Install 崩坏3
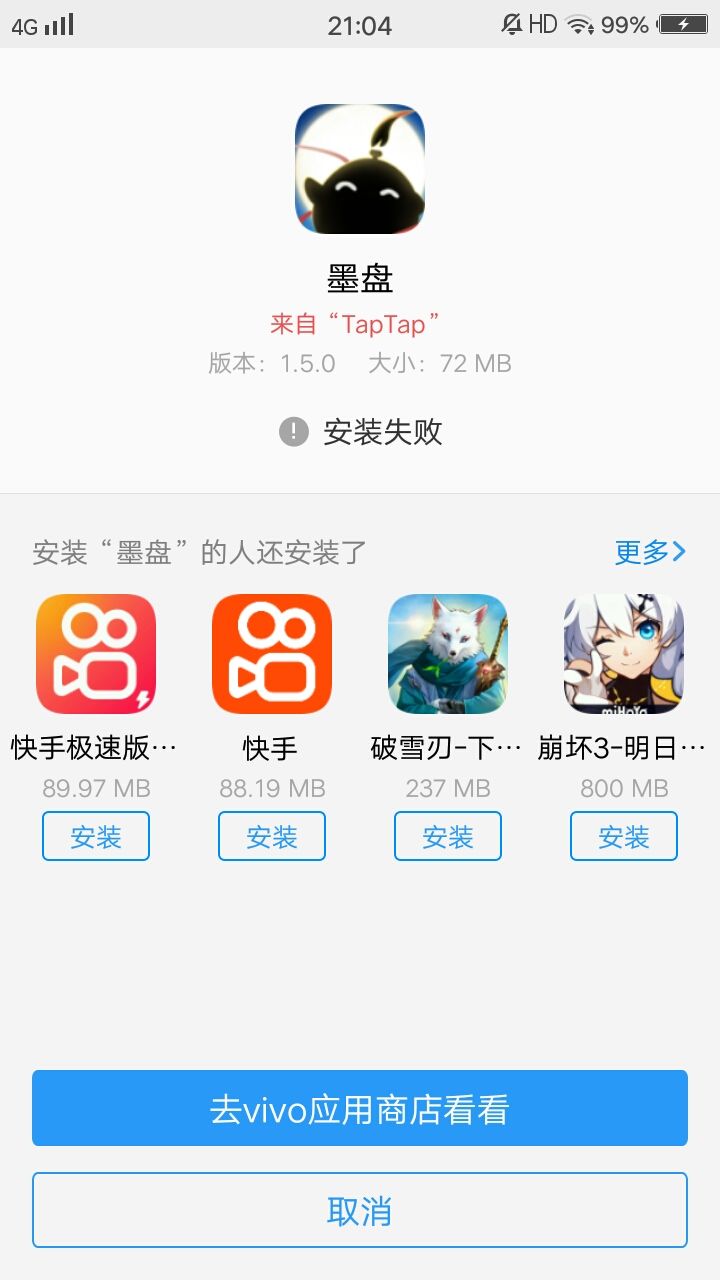The width and height of the screenshot is (720, 1280). click(x=623, y=836)
